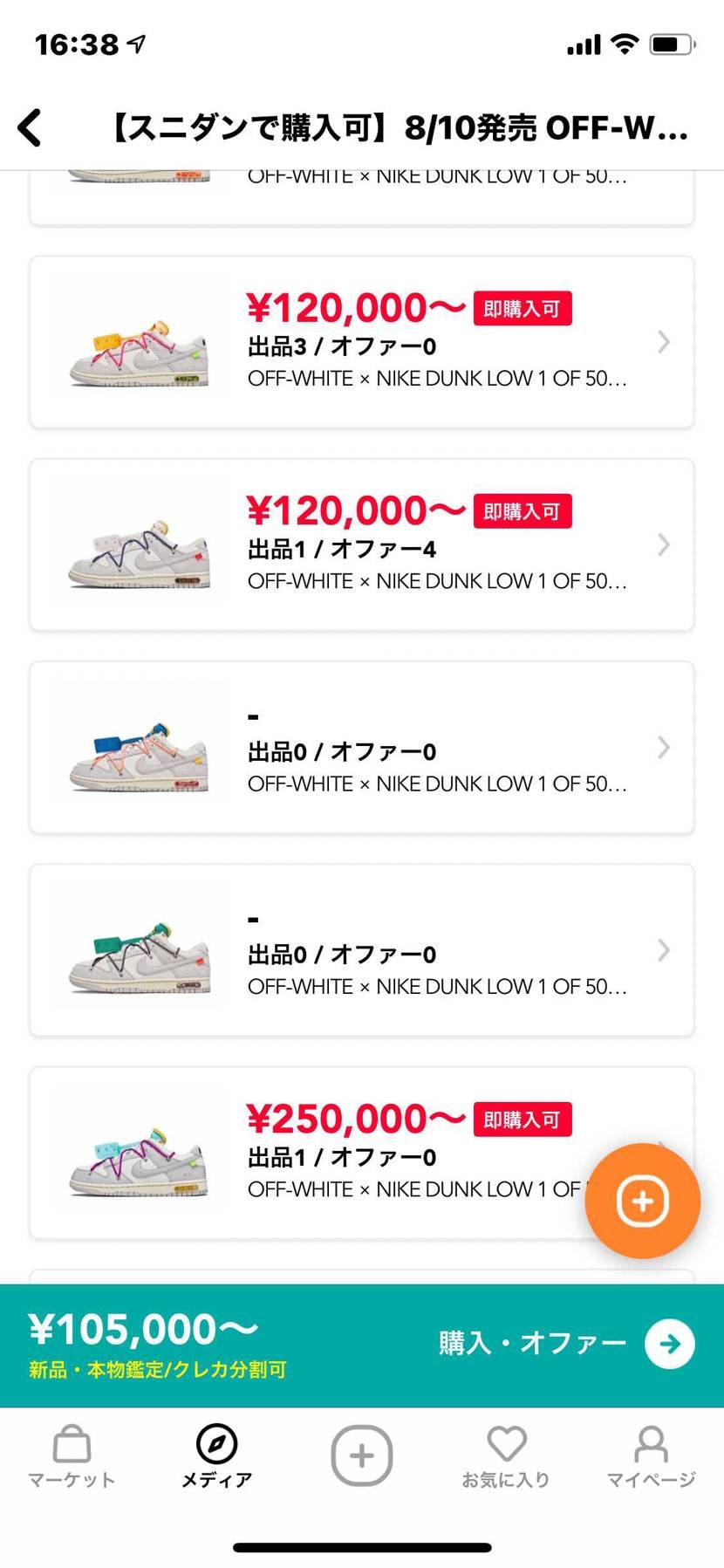
Task: Tap 即購入可 badge on first ¥120,000 listing
Action: coord(522,307)
